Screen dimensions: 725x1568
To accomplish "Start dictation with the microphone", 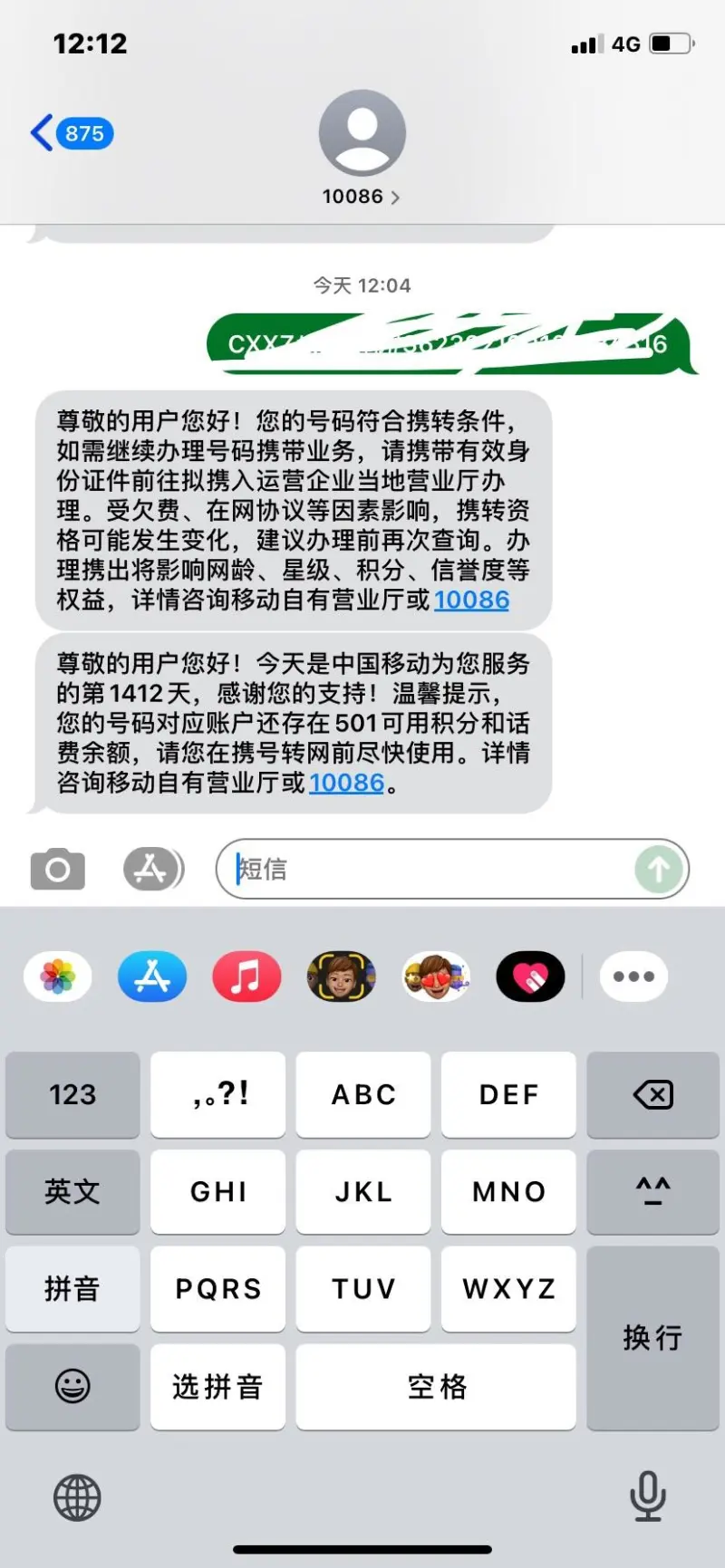I will click(x=647, y=1496).
